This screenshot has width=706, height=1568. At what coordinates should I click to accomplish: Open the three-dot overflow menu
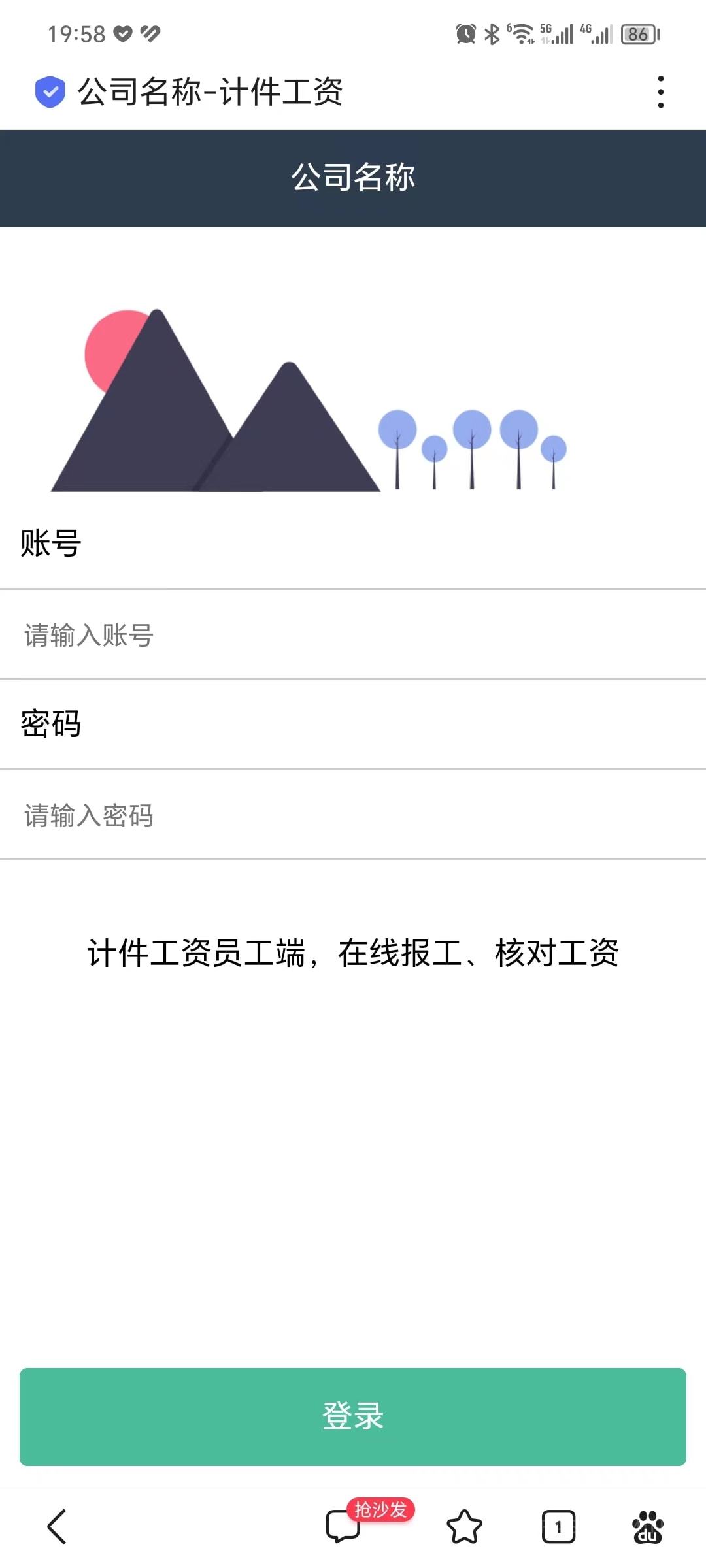click(661, 91)
